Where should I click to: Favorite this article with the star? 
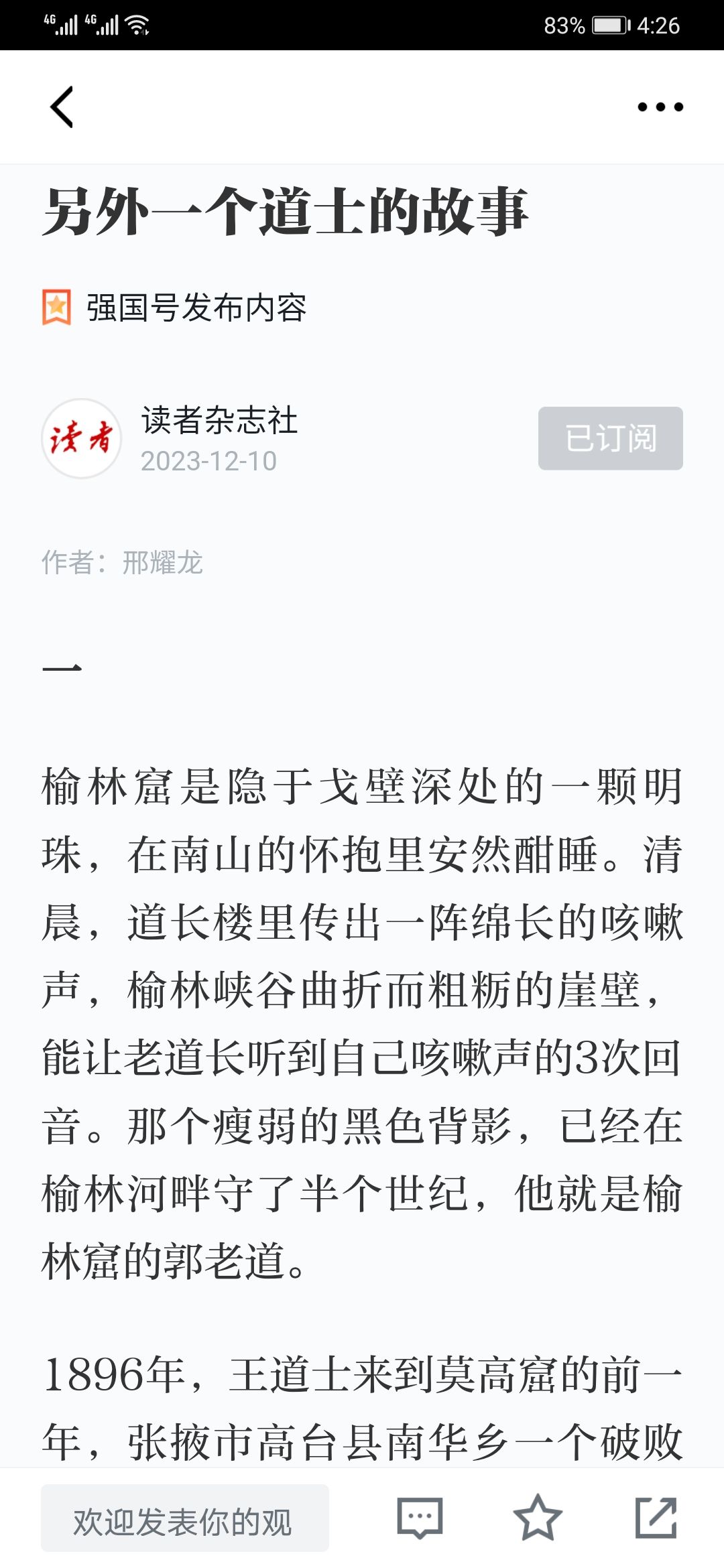point(538,1518)
